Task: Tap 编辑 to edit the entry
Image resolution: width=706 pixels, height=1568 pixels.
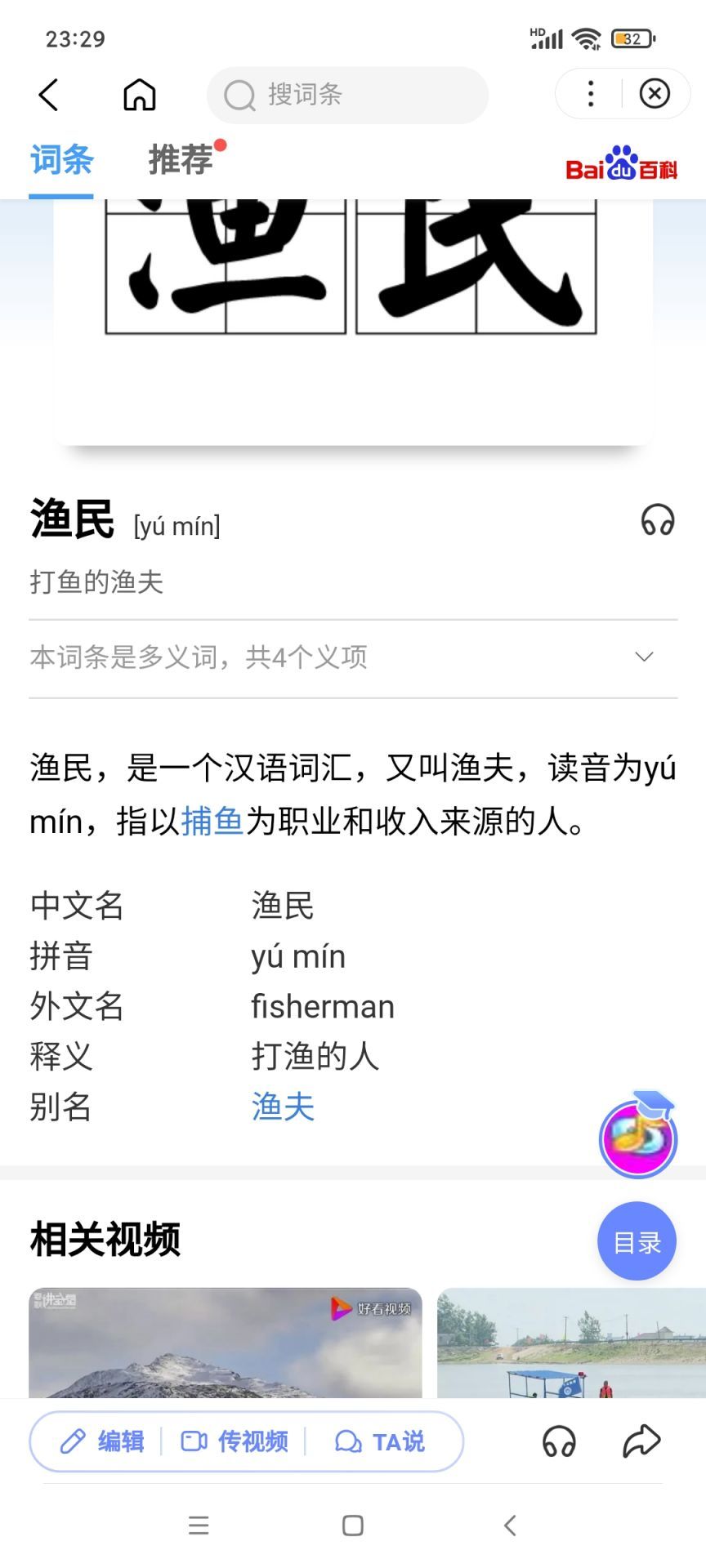Action: (102, 1441)
